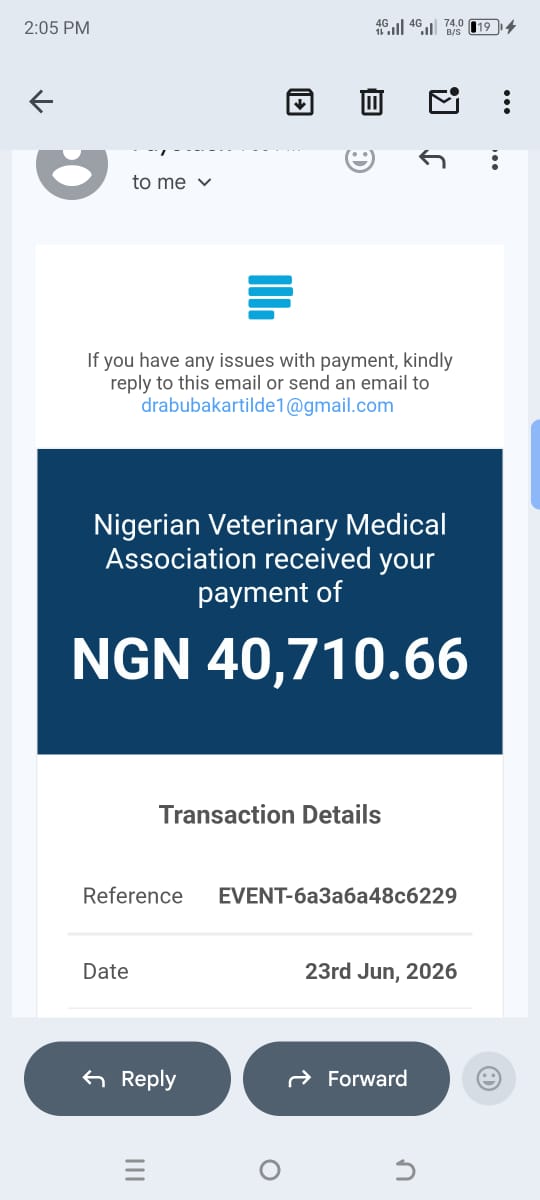Open the message options three-dot menu
The width and height of the screenshot is (540, 1200).
(x=493, y=159)
